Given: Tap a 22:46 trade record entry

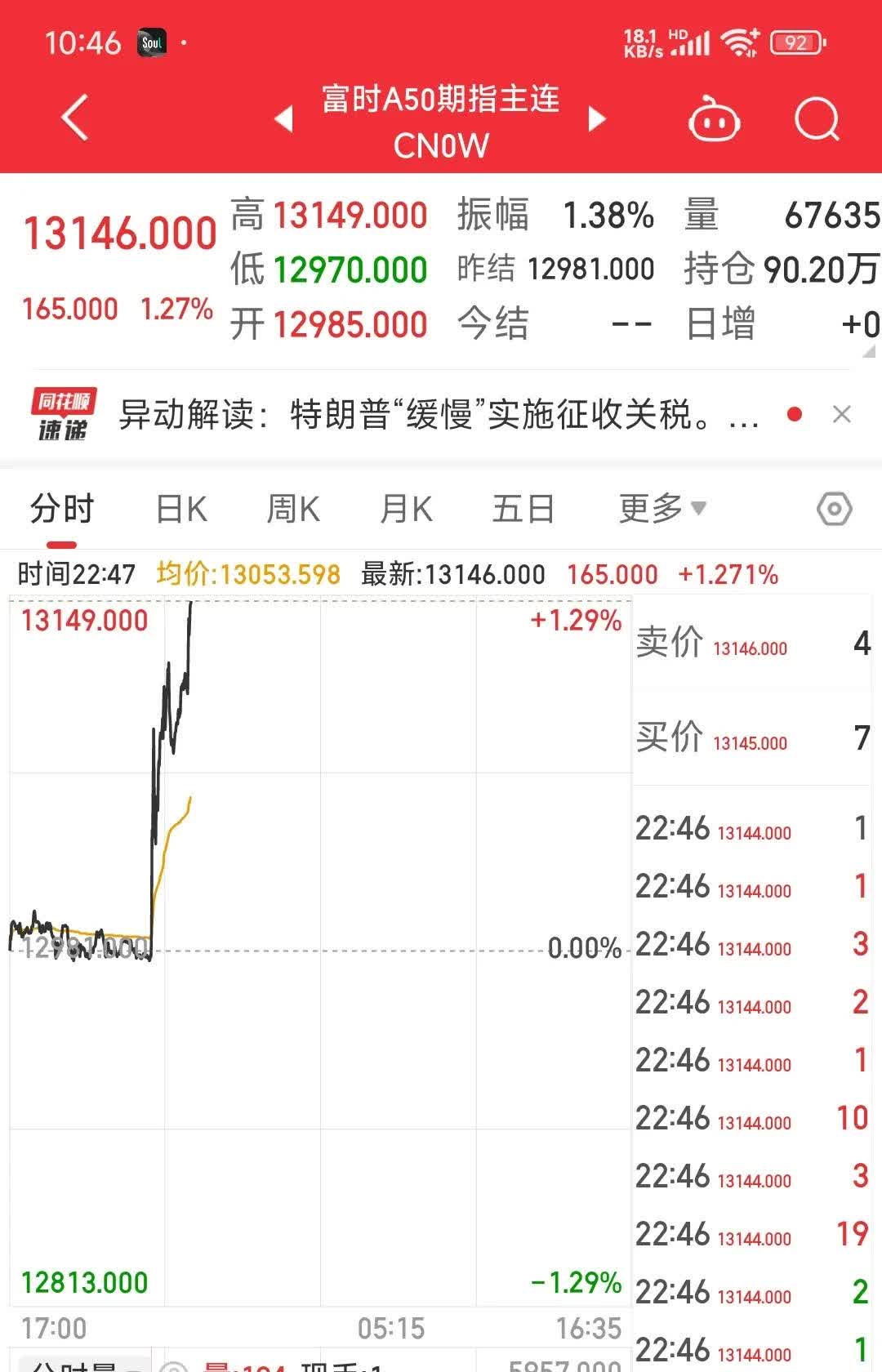Looking at the screenshot, I should pos(751,829).
